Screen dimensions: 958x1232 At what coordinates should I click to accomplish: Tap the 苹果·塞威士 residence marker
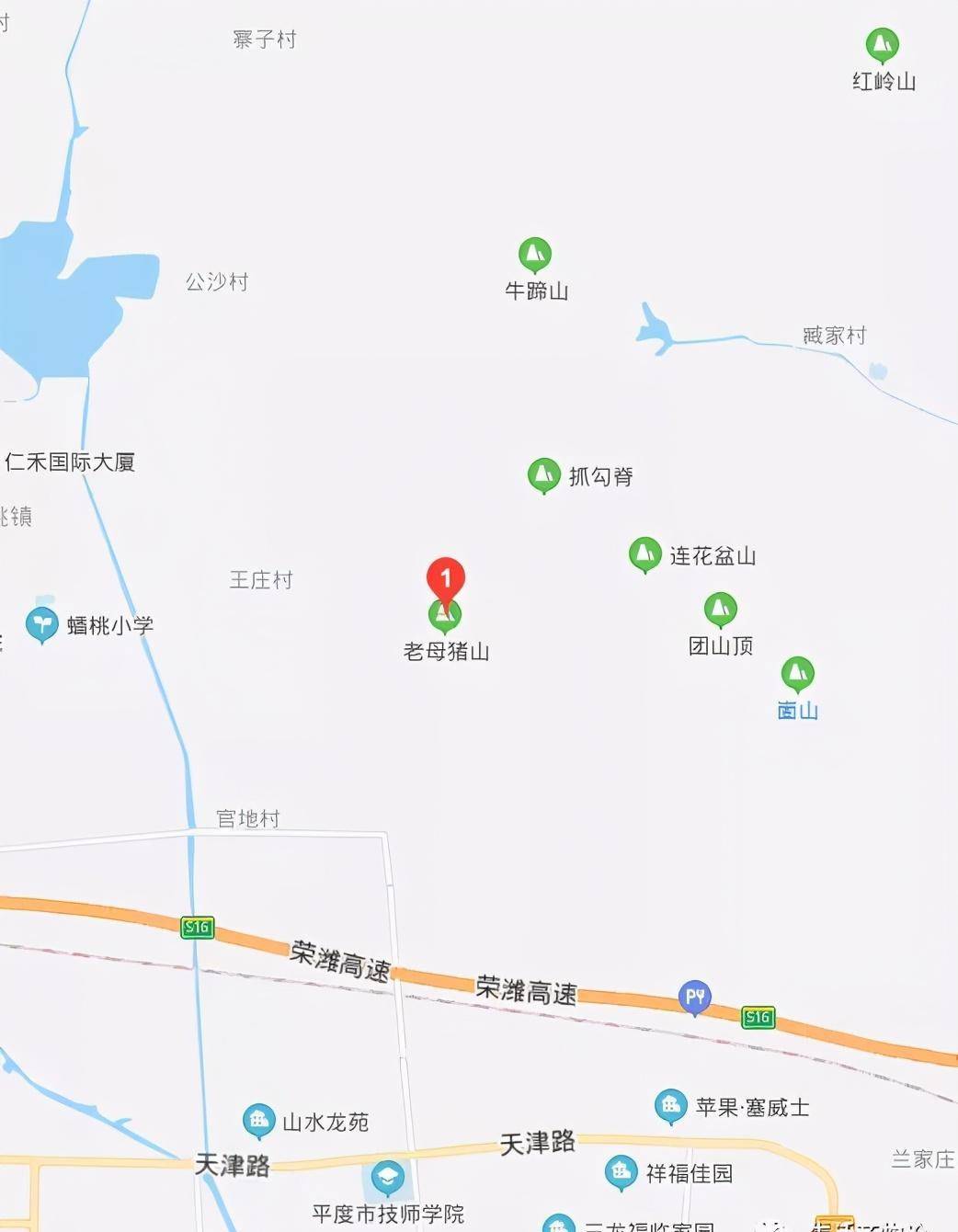[x=671, y=1106]
